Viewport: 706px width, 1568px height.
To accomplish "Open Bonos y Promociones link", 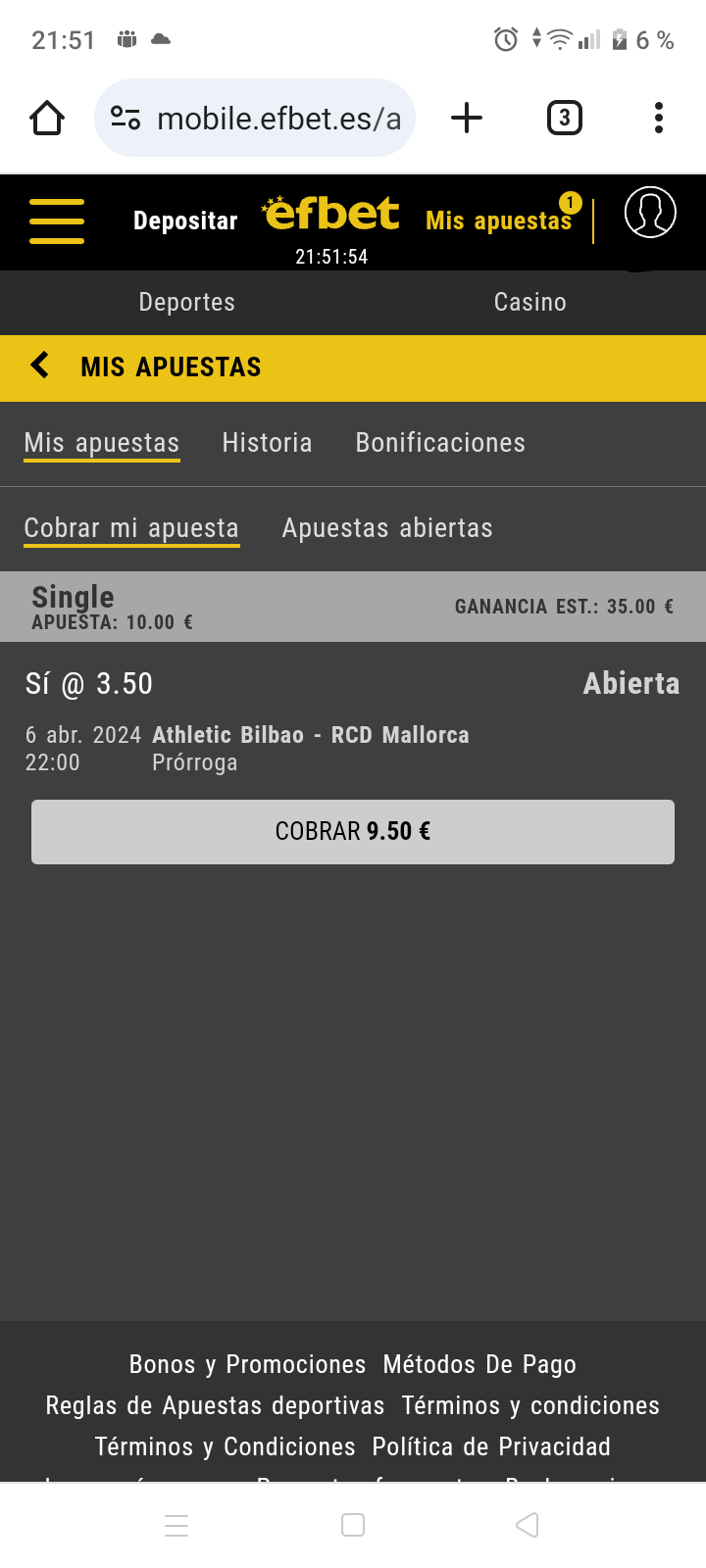I will pos(247,1364).
